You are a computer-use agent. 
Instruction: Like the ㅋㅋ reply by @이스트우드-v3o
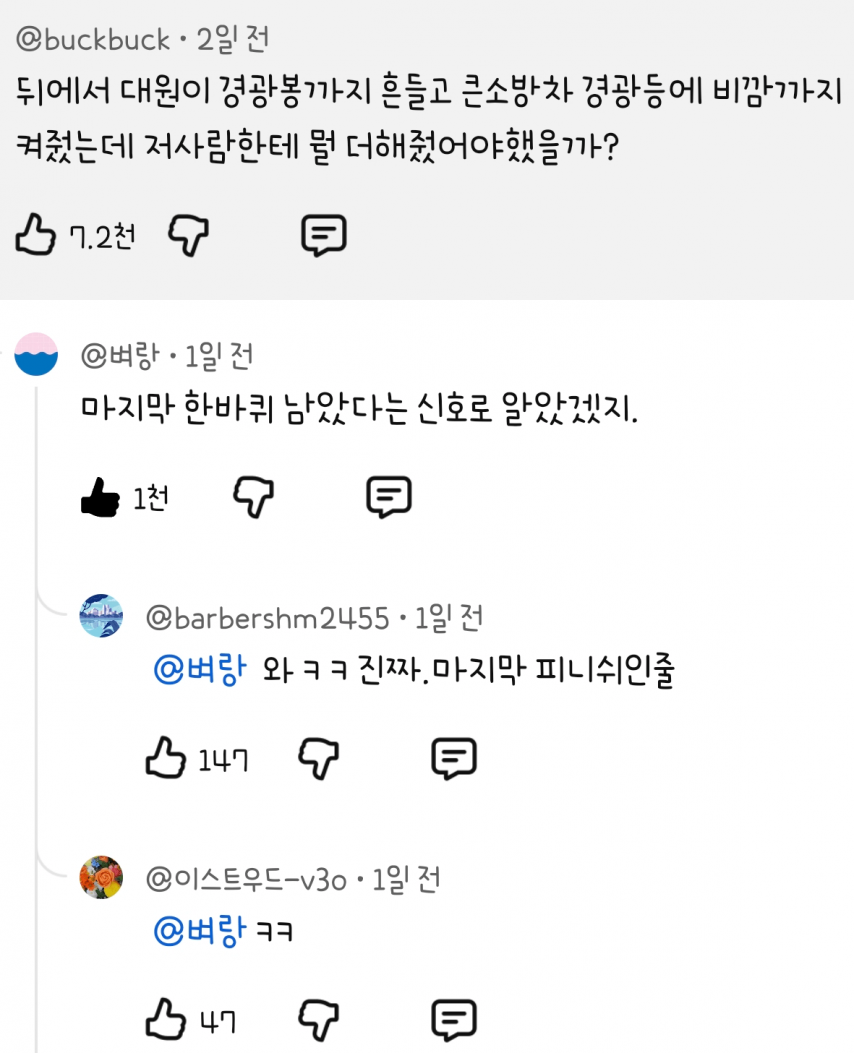coord(165,1020)
